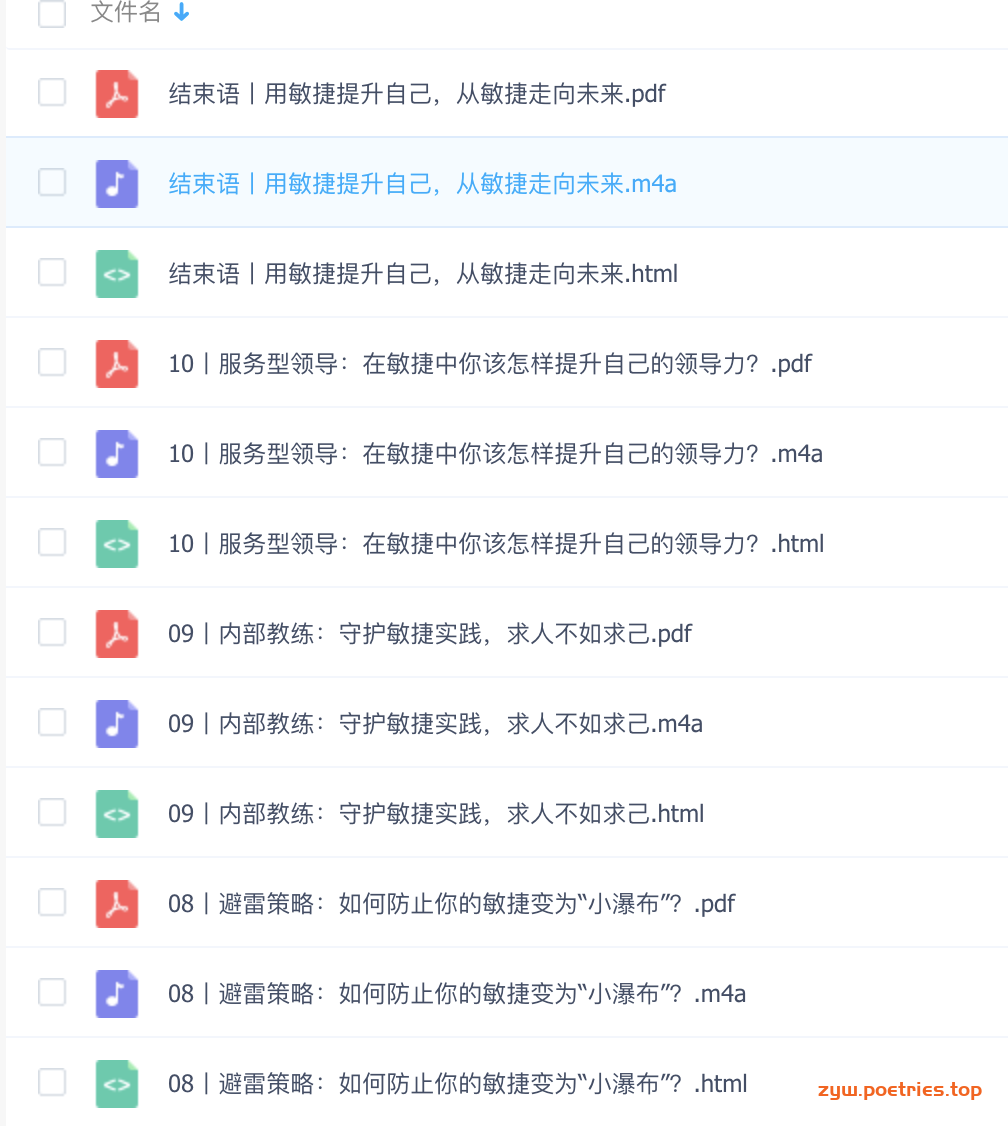Select checkbox for 08 避雷策略 .pdf

52,903
